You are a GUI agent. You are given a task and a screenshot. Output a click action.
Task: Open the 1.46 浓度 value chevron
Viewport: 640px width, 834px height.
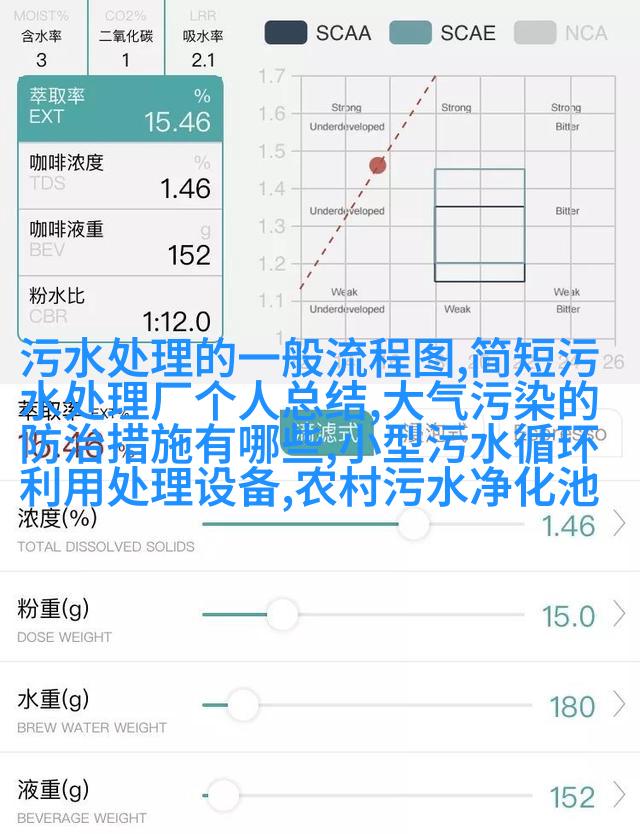coord(619,524)
